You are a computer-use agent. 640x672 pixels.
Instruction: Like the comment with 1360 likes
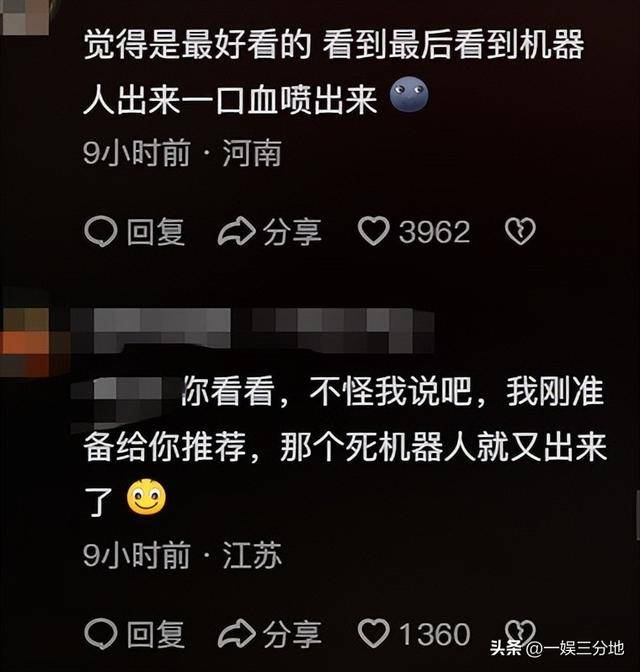click(374, 633)
